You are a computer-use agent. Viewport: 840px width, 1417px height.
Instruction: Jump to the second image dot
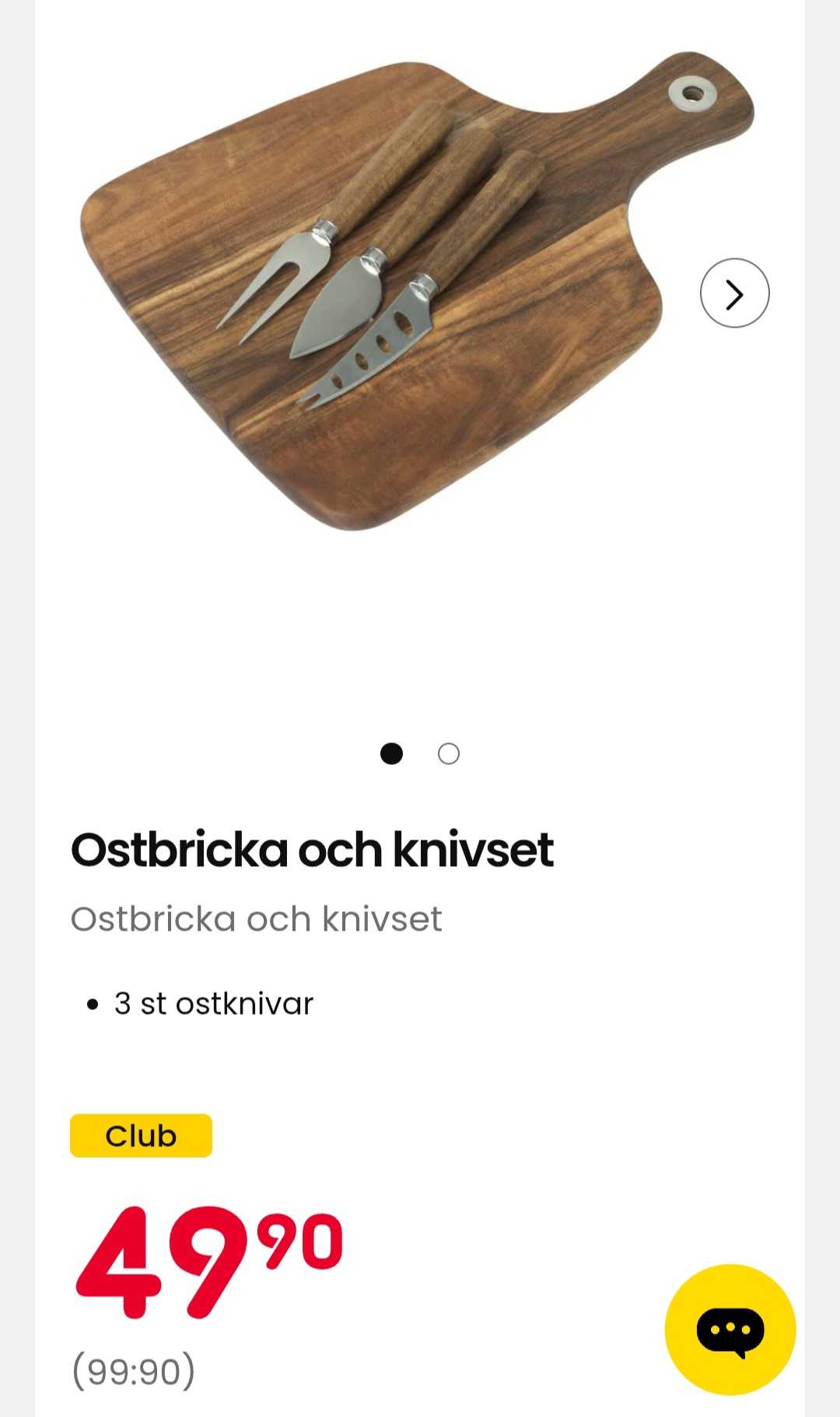[x=449, y=753]
